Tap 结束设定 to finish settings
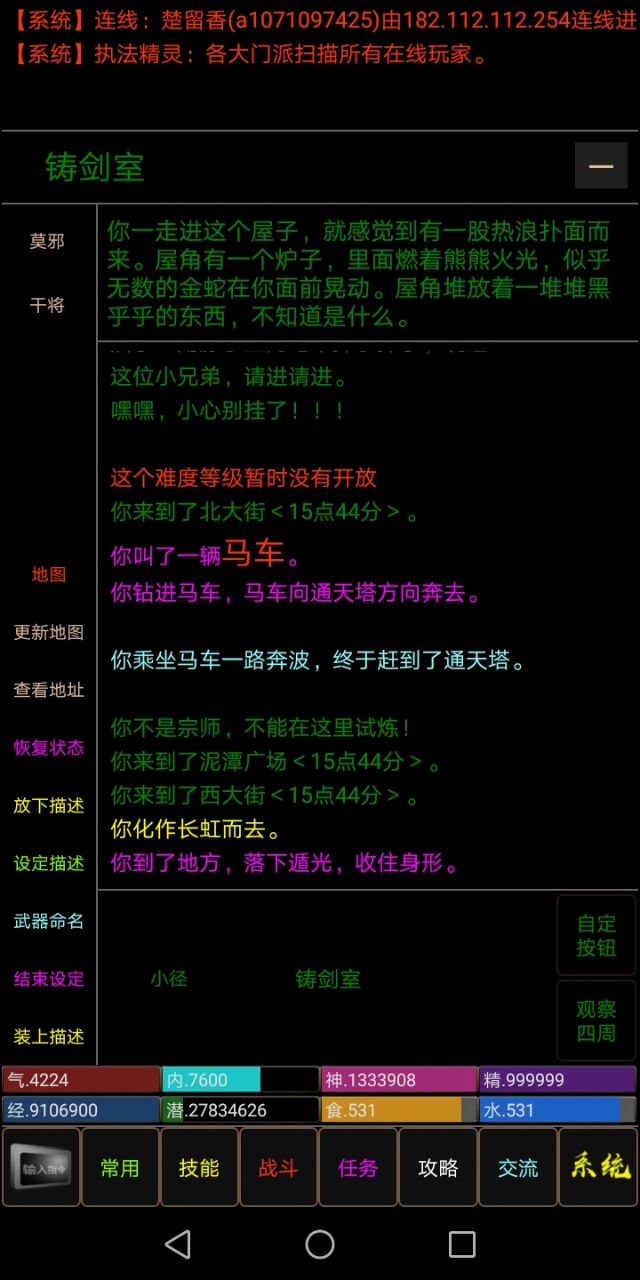Screen dimensions: 640x1280 [x=48, y=979]
